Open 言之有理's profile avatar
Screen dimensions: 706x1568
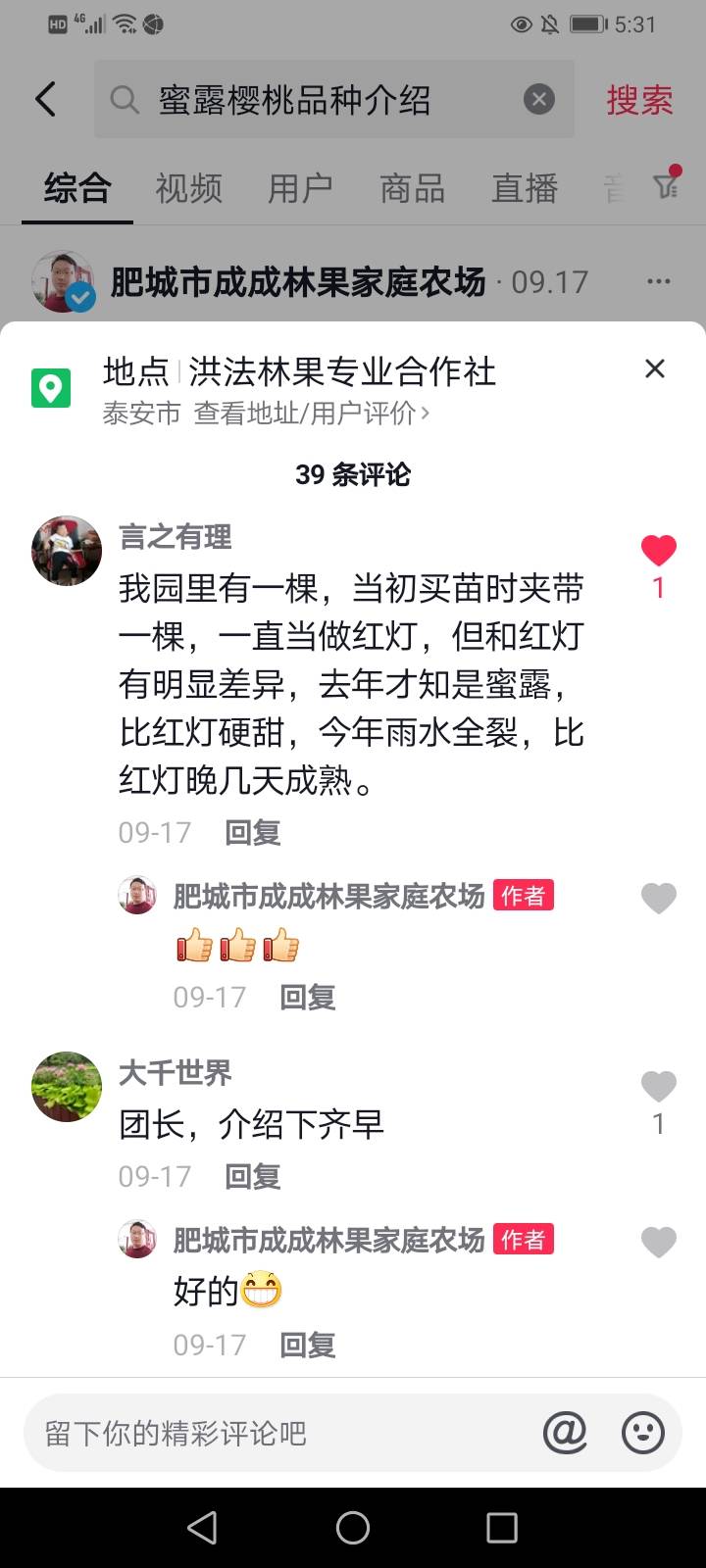67,551
